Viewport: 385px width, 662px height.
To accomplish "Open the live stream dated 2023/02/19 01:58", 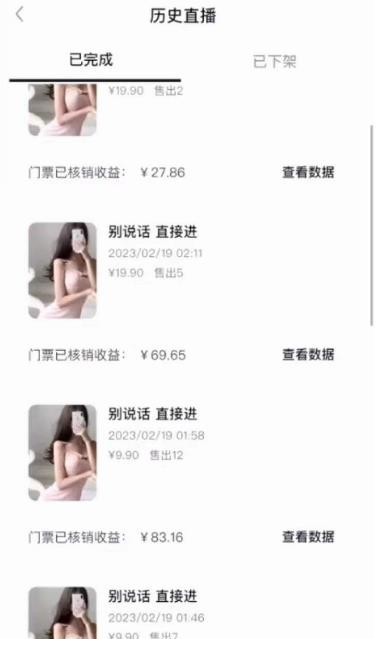I will pos(182,453).
